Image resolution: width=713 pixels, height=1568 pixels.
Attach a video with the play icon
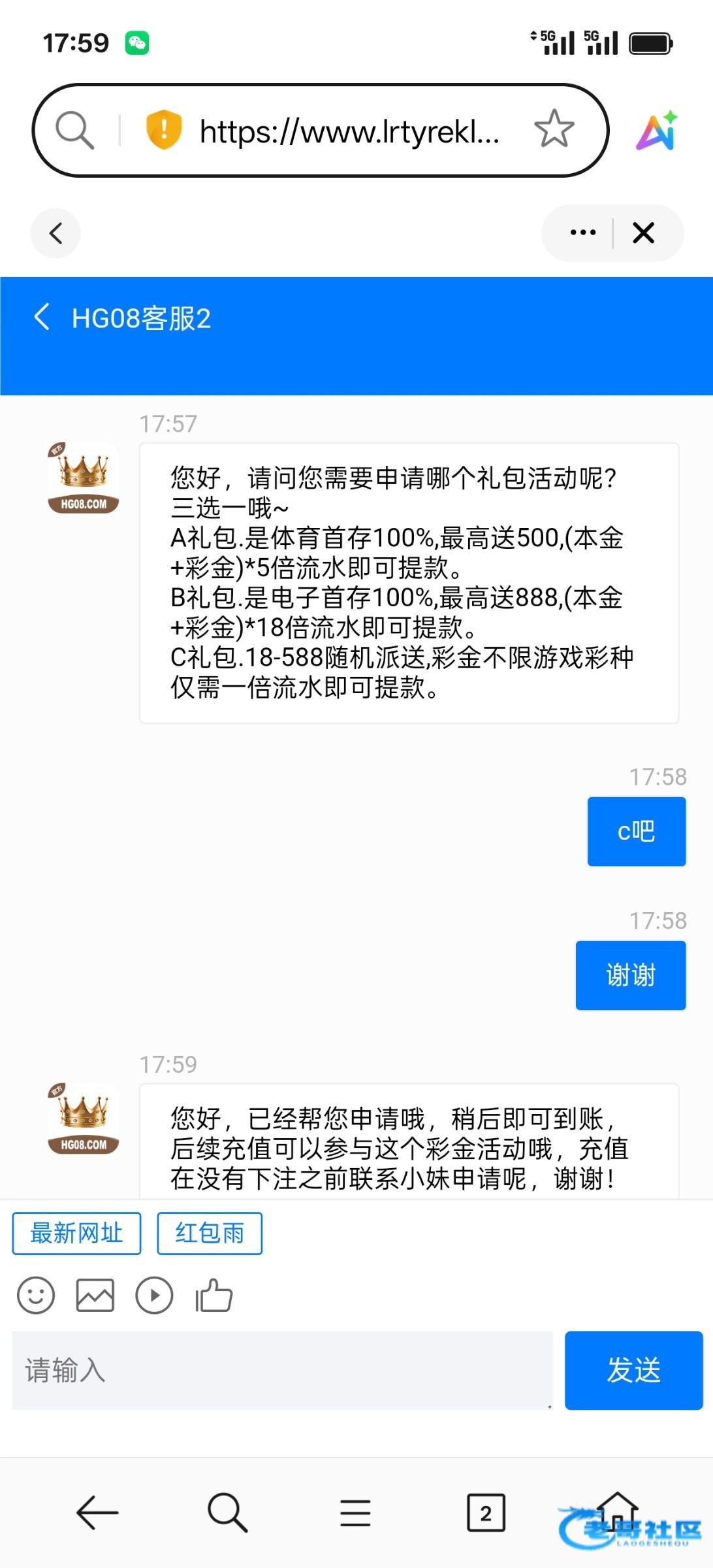pyautogui.click(x=154, y=1295)
